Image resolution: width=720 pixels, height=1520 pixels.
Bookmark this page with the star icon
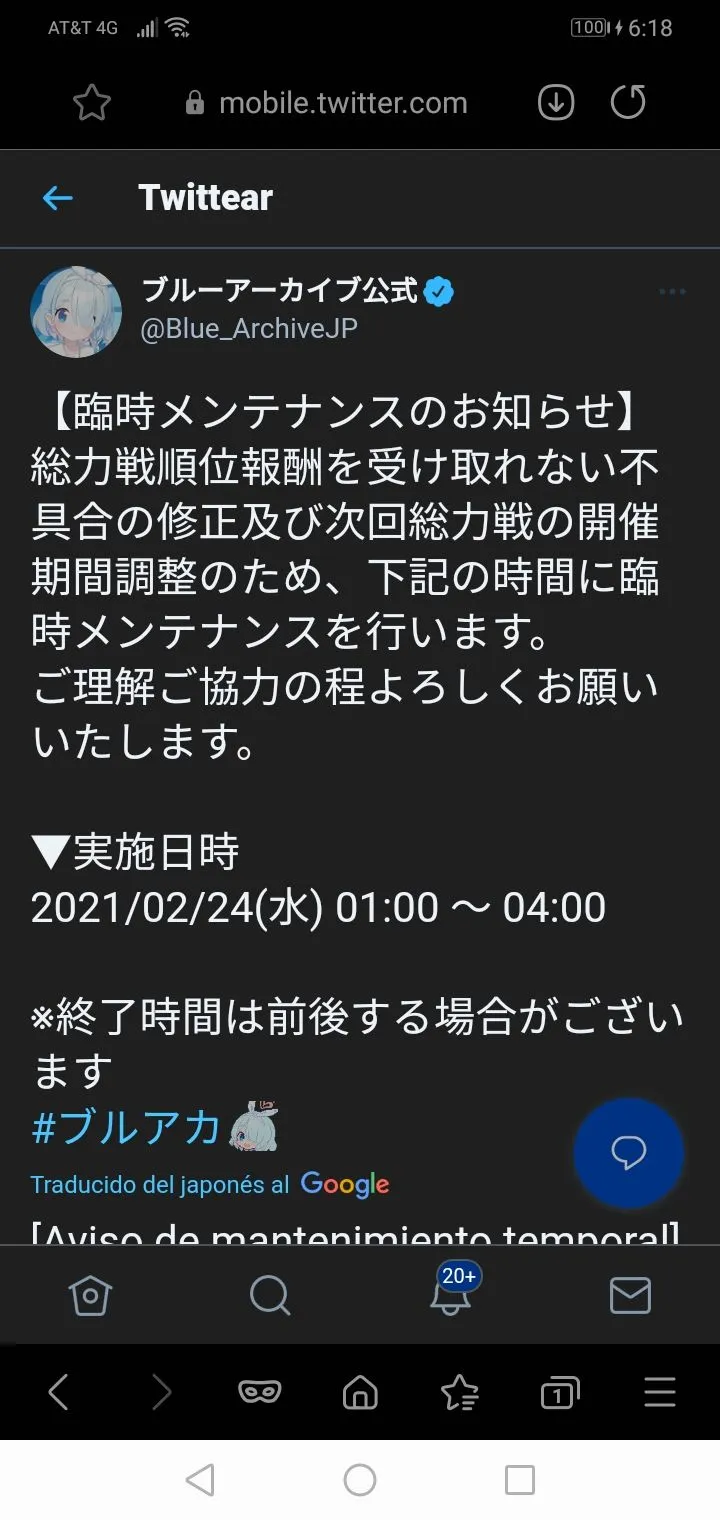[91, 102]
